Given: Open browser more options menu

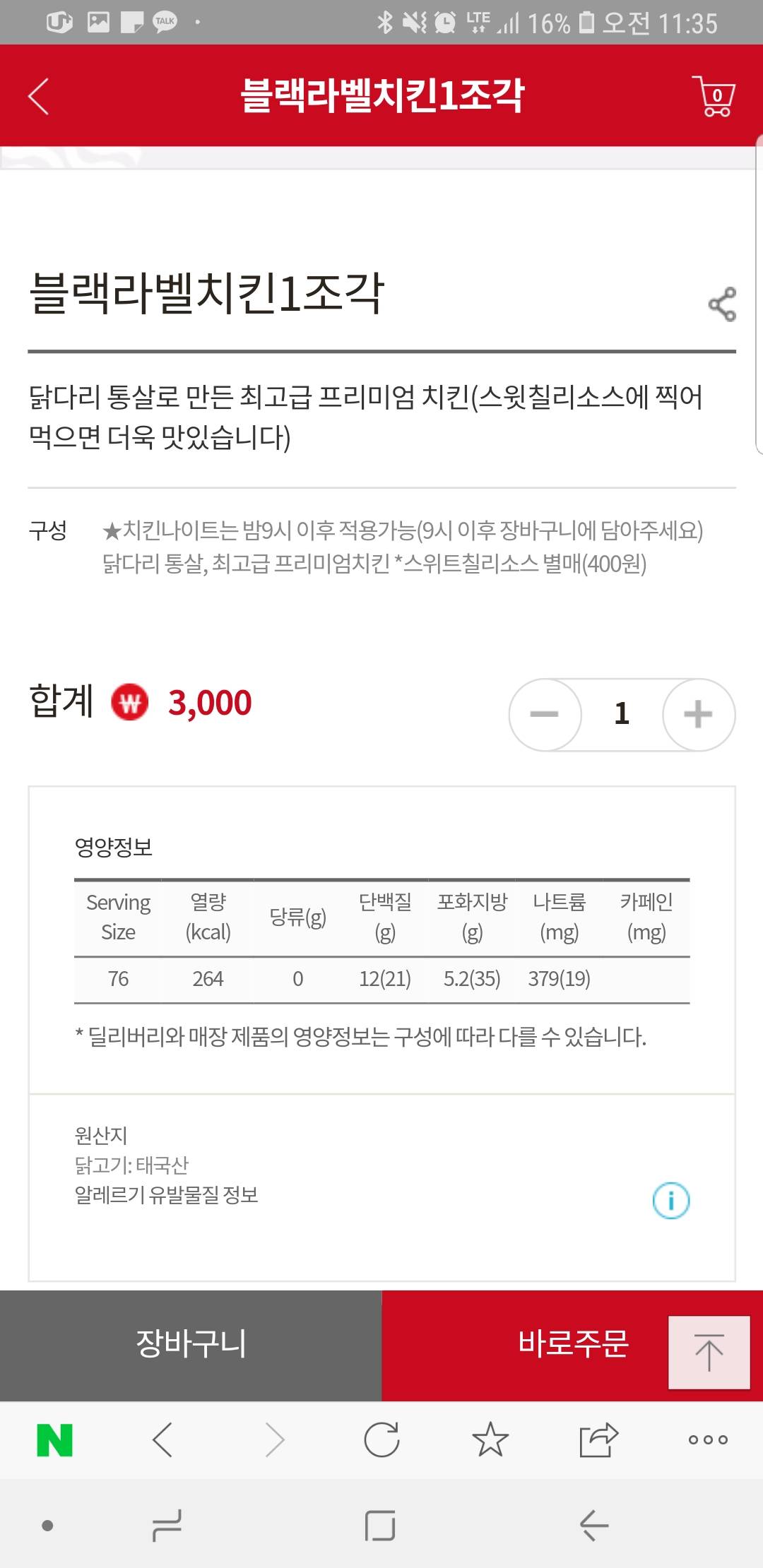Looking at the screenshot, I should [707, 1440].
